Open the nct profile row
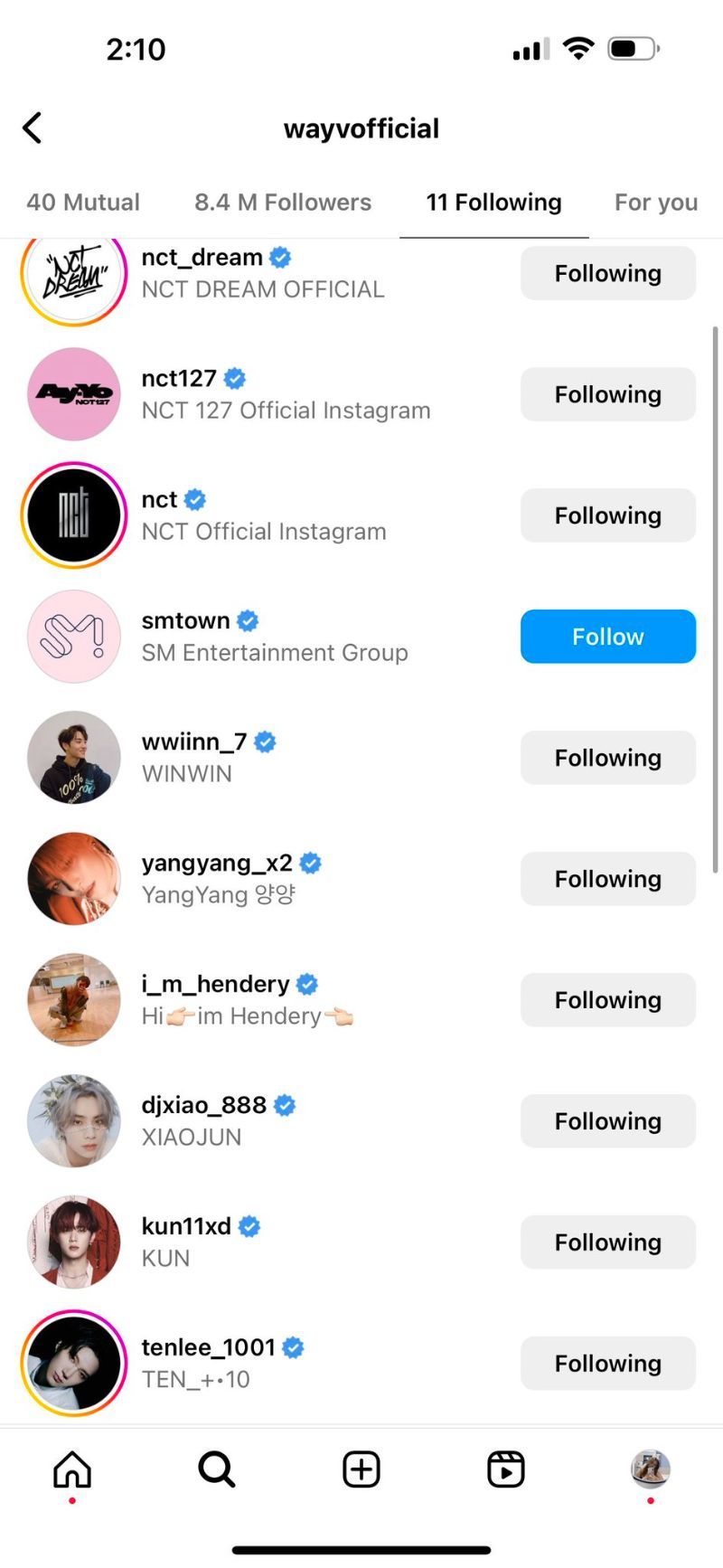This screenshot has height=1568, width=723. (262, 515)
